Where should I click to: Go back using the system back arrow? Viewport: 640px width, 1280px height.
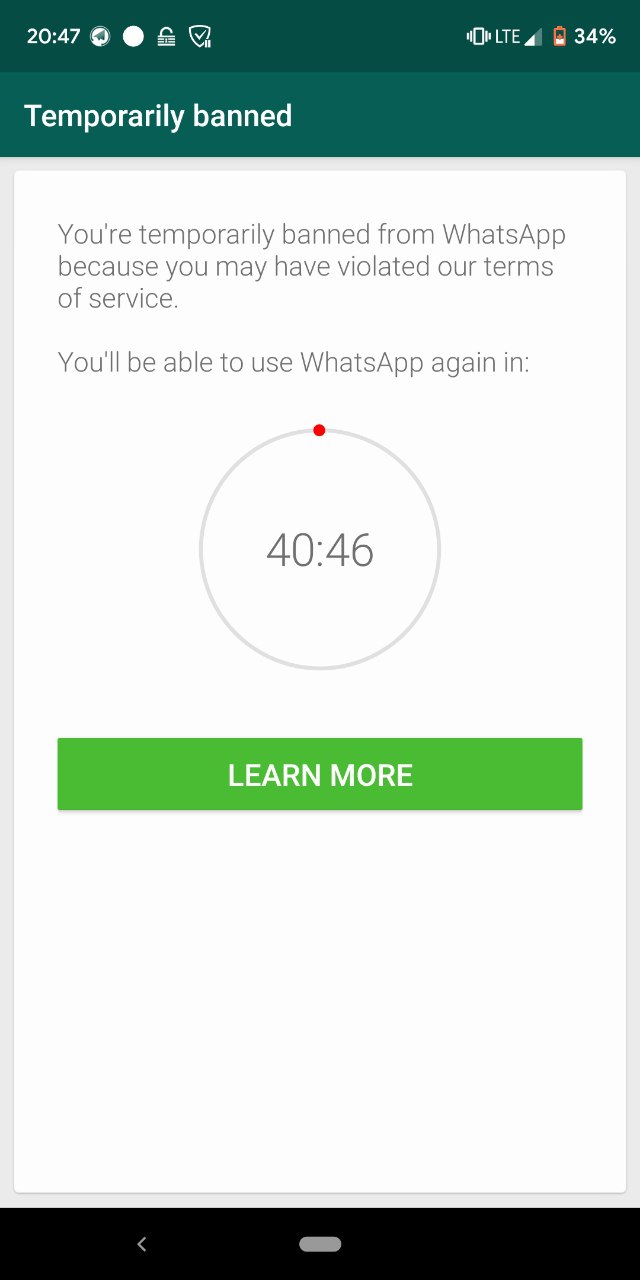point(142,1244)
